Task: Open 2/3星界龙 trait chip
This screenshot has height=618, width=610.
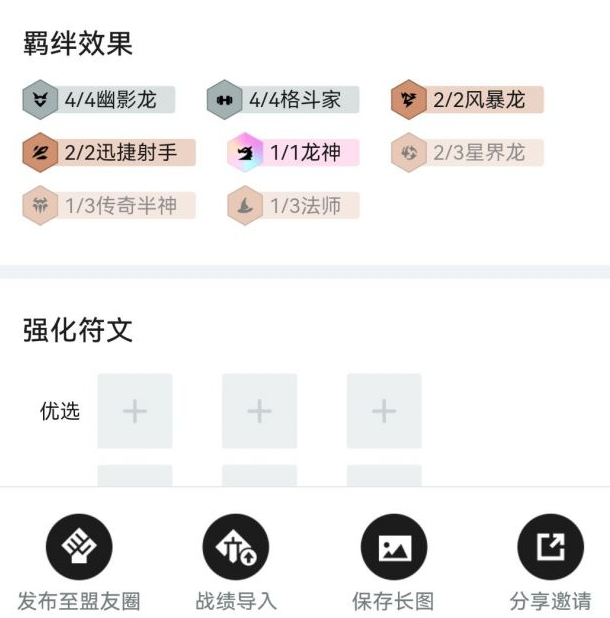Action: point(468,153)
